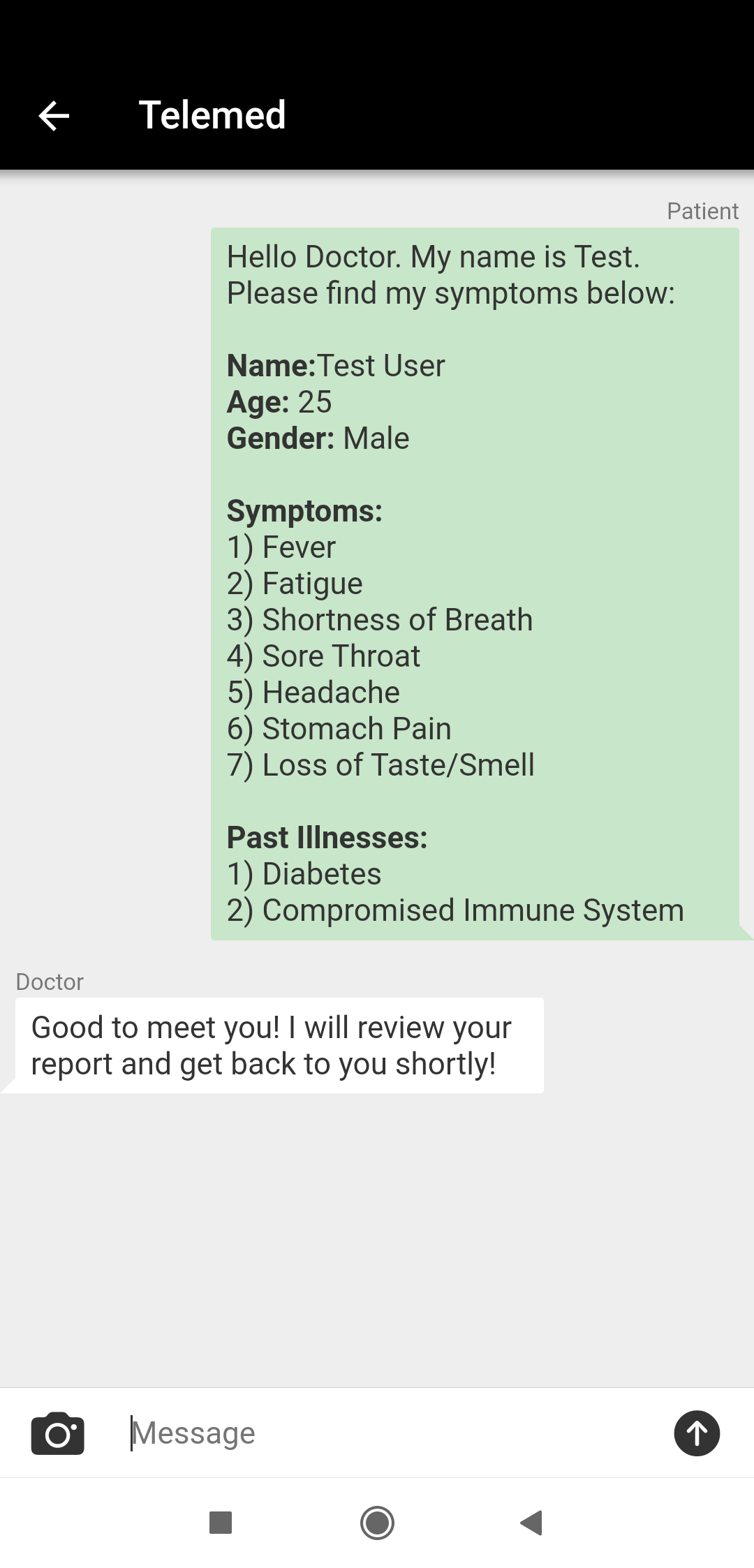Send the message with the arrow button
This screenshot has width=754, height=1568.
(697, 1433)
